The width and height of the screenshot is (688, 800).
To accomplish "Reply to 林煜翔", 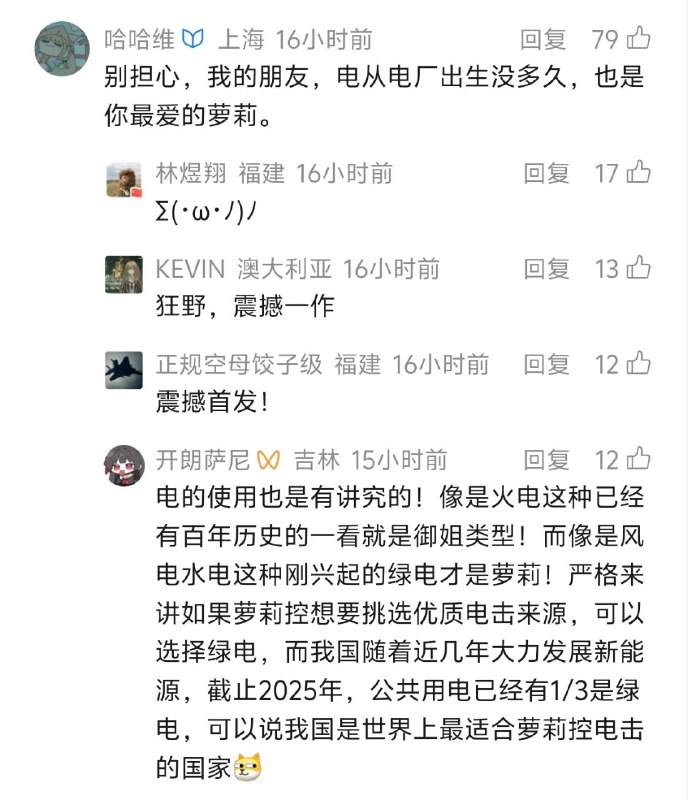I will point(547,173).
